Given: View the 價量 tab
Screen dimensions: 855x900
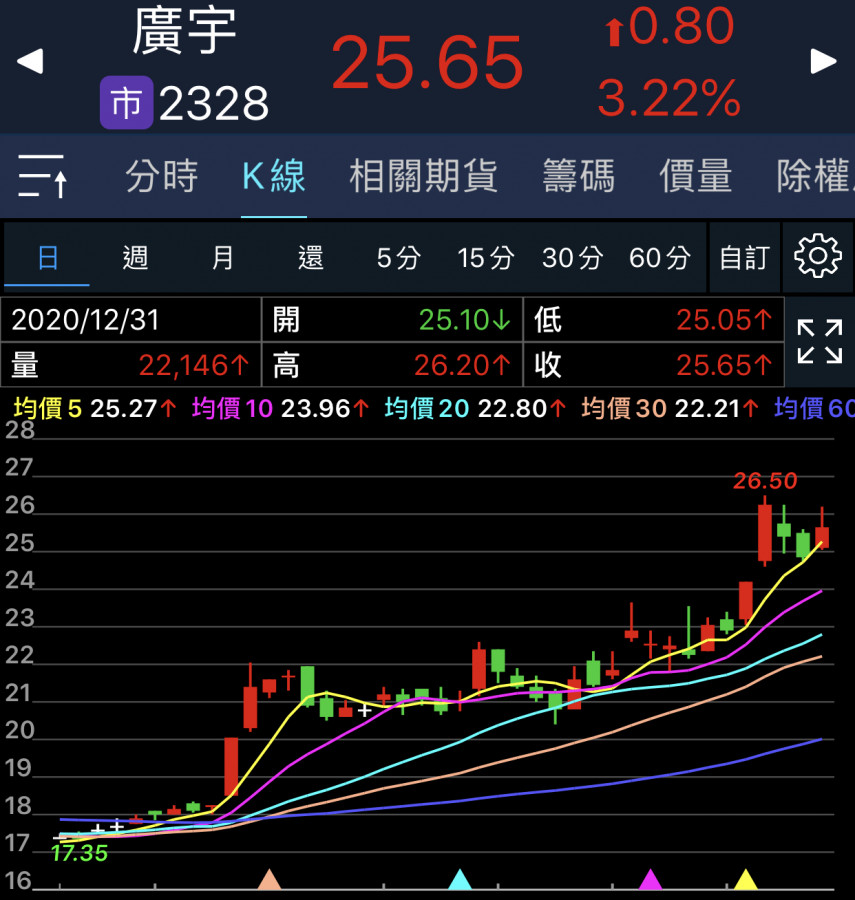Looking at the screenshot, I should pos(696,178).
